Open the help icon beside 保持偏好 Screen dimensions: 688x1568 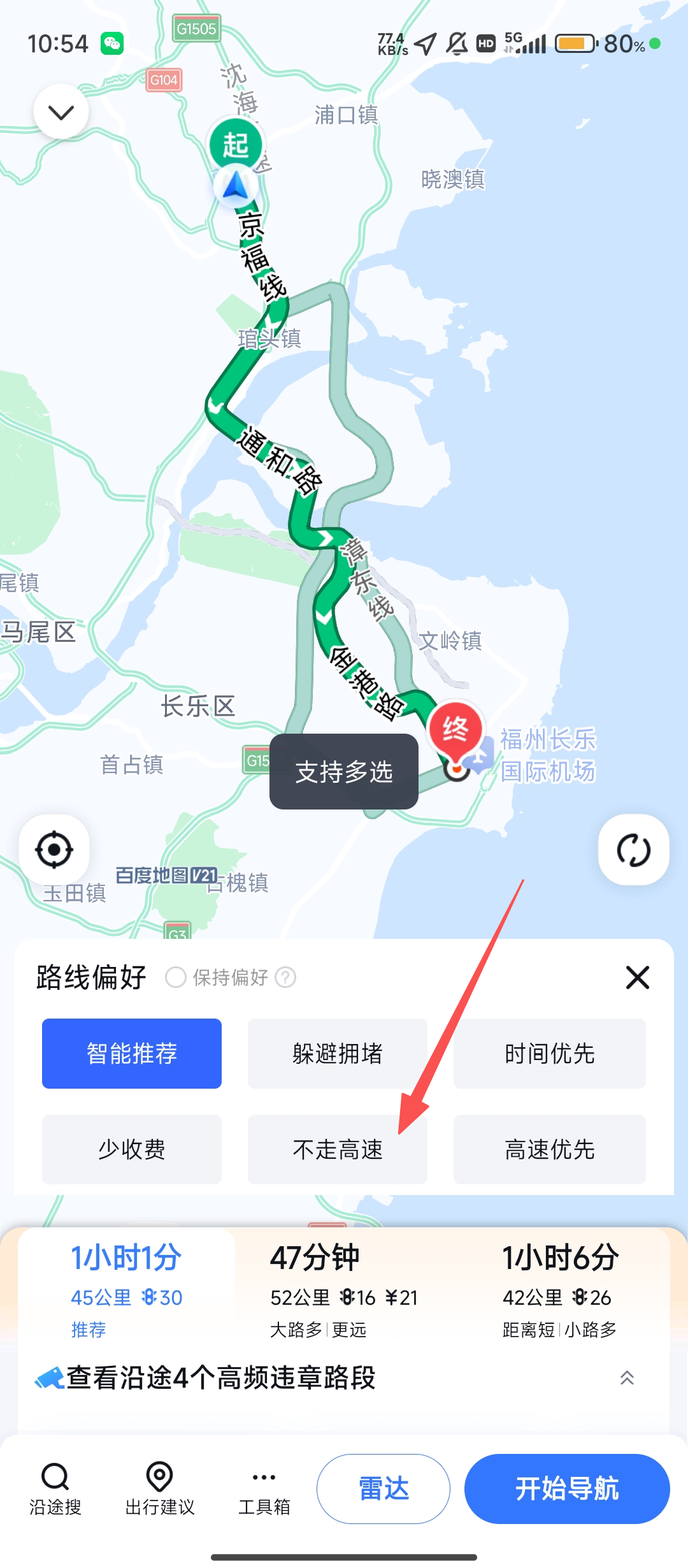click(x=285, y=977)
